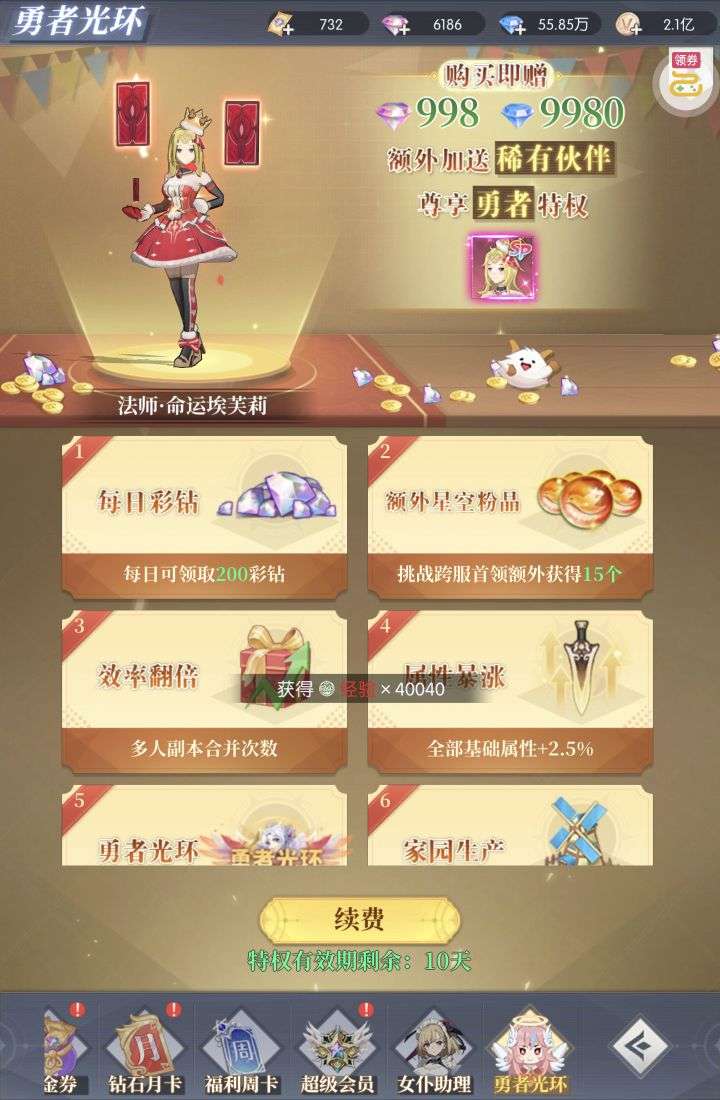The image size is (720, 1100).
Task: Add more tickets with 732 plus
Action: [x=281, y=25]
